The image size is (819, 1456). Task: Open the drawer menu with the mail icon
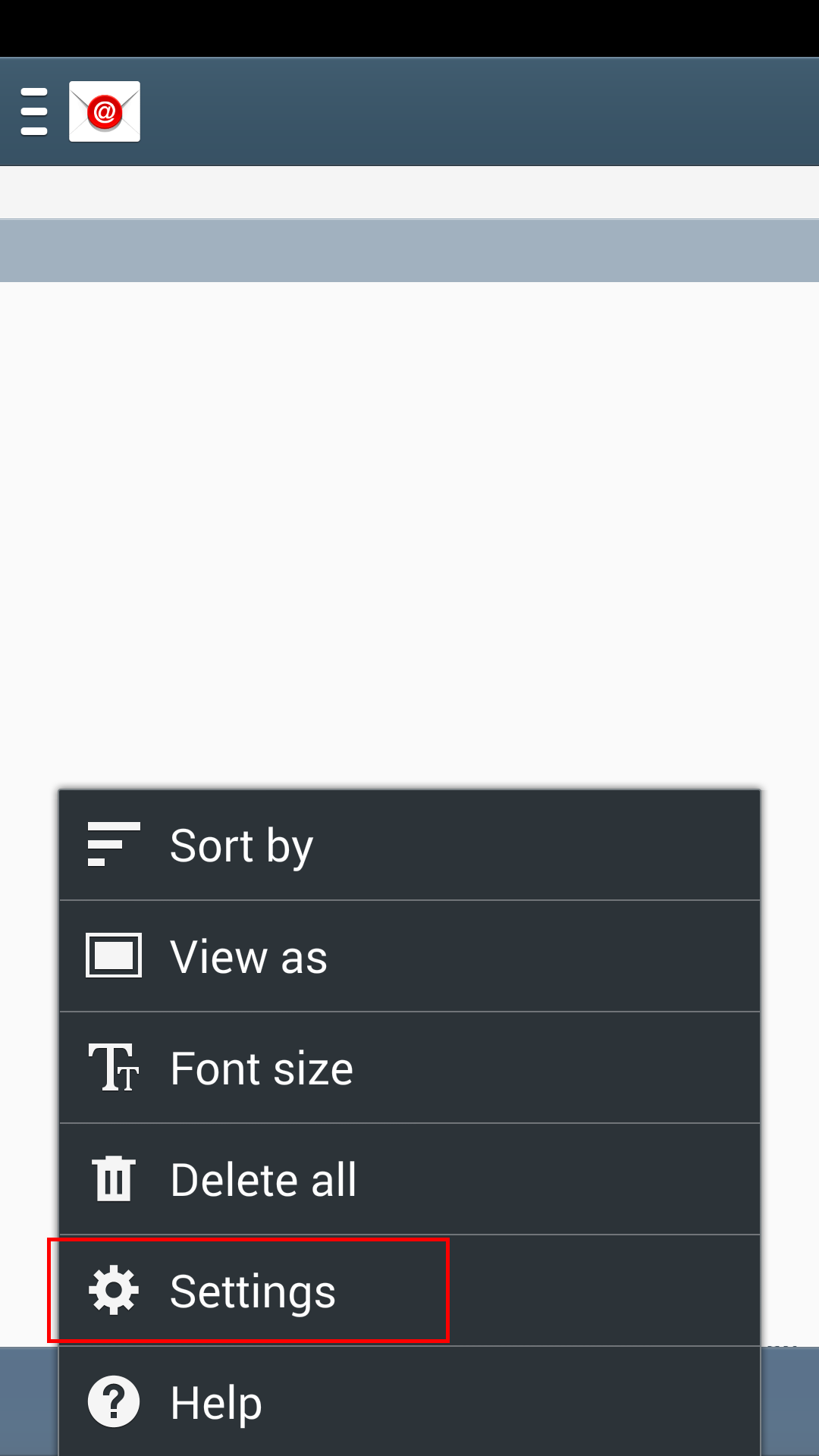80,111
